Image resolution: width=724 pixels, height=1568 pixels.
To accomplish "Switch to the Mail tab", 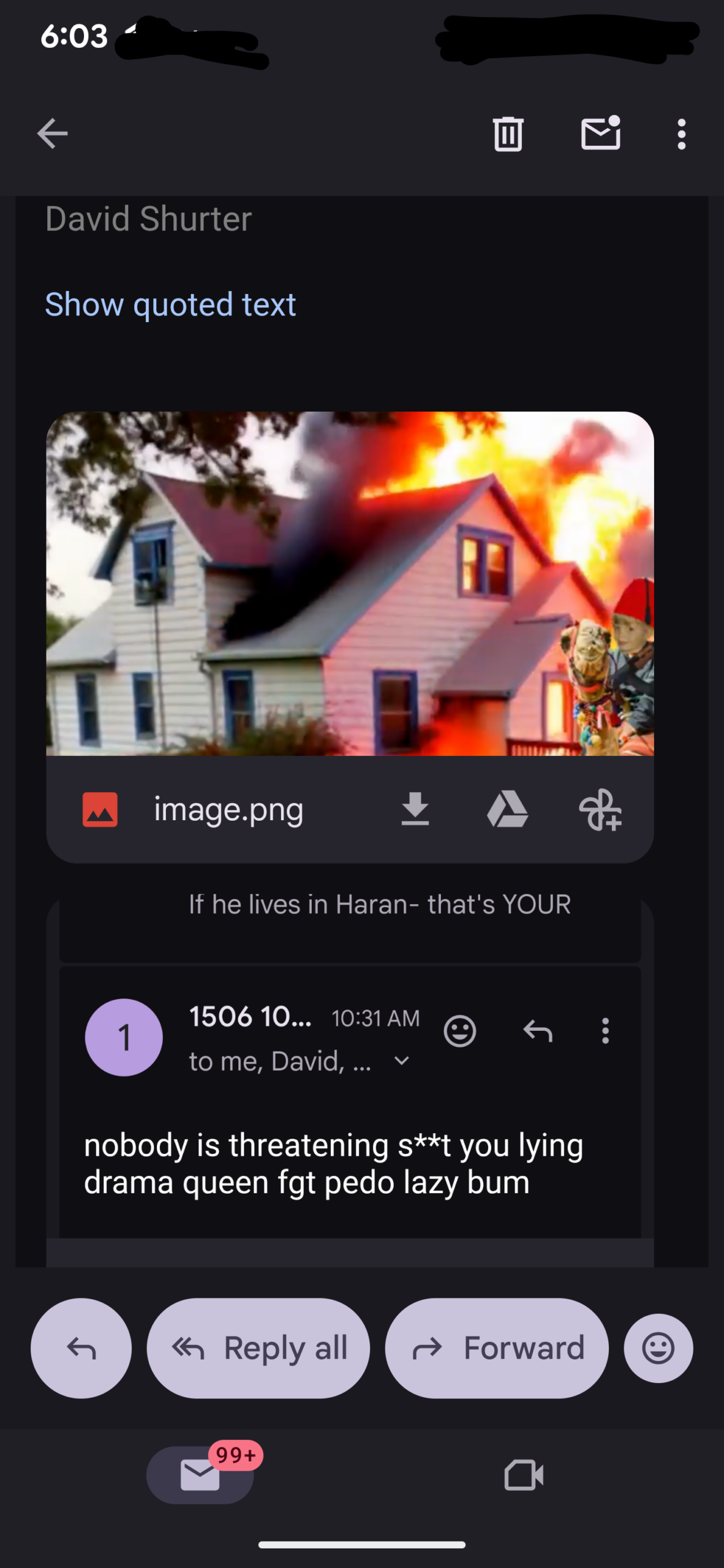I will coord(200,1474).
